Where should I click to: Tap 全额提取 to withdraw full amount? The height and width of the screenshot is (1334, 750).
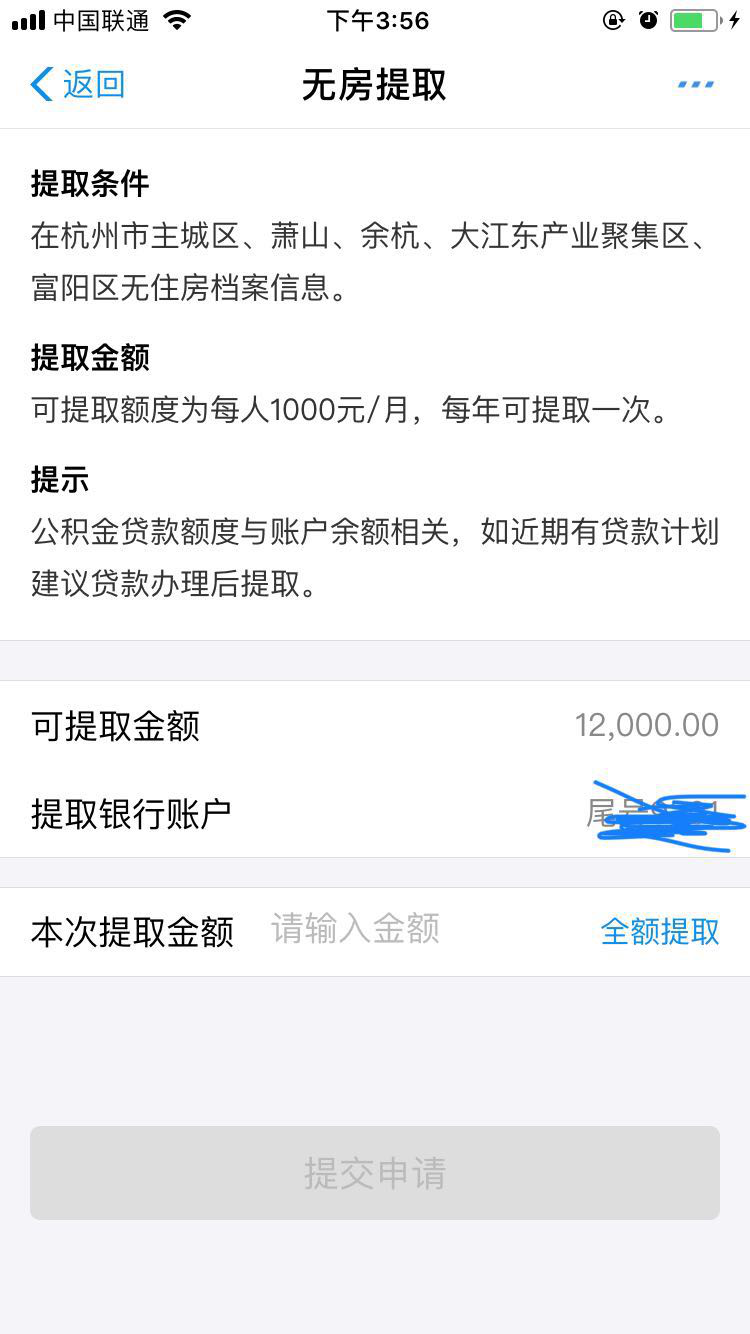(x=660, y=930)
